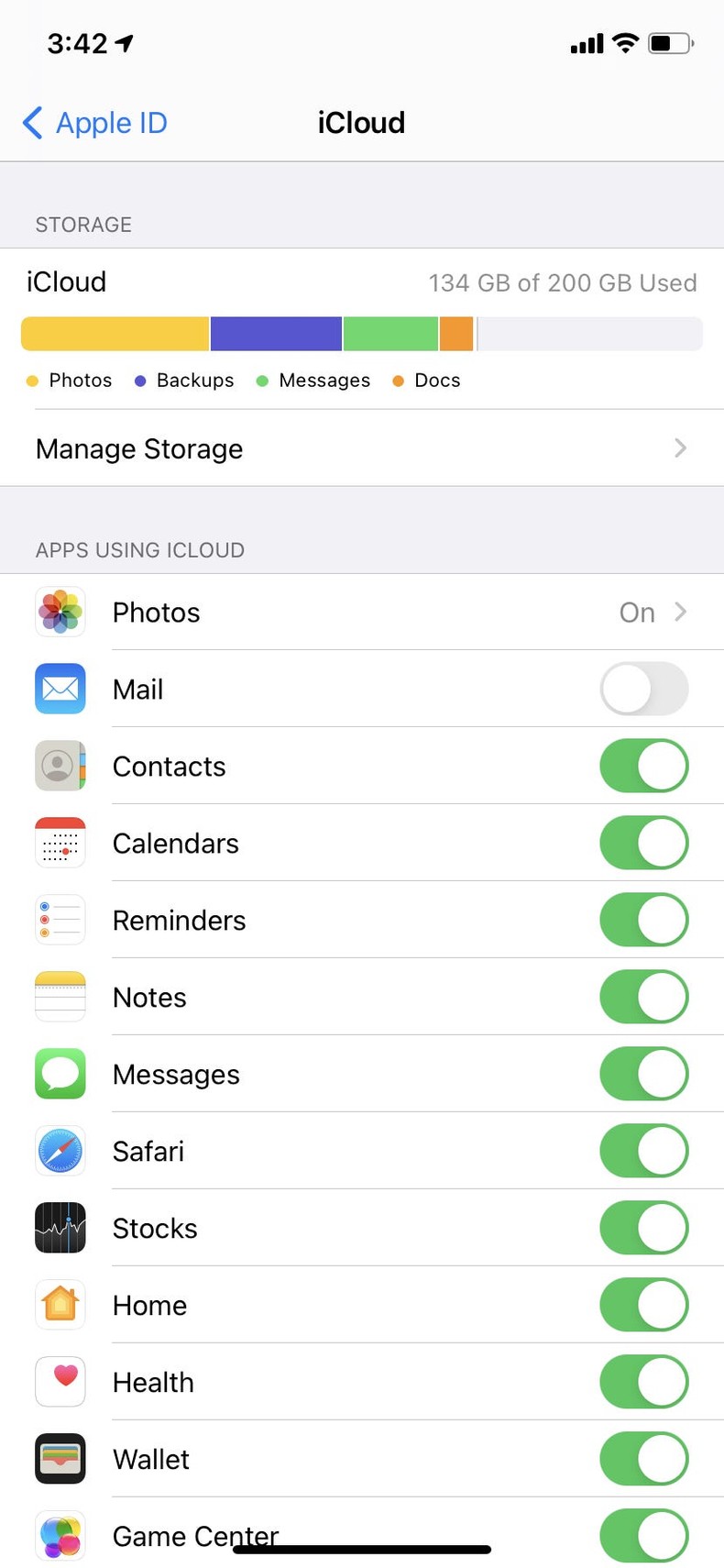Open Manage Storage
The image size is (724, 1568).
coord(138,448)
